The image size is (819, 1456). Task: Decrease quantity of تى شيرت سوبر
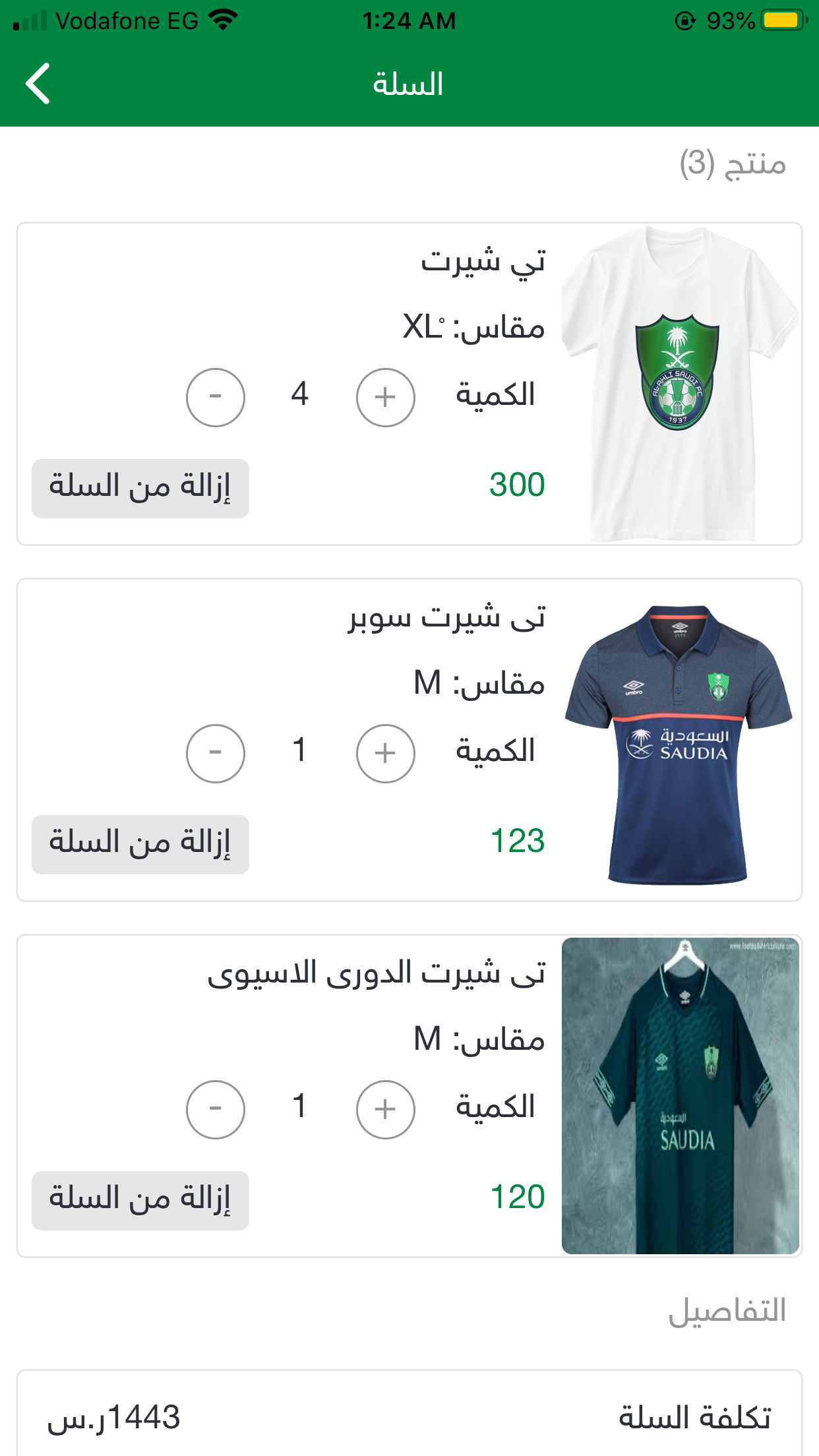[216, 754]
